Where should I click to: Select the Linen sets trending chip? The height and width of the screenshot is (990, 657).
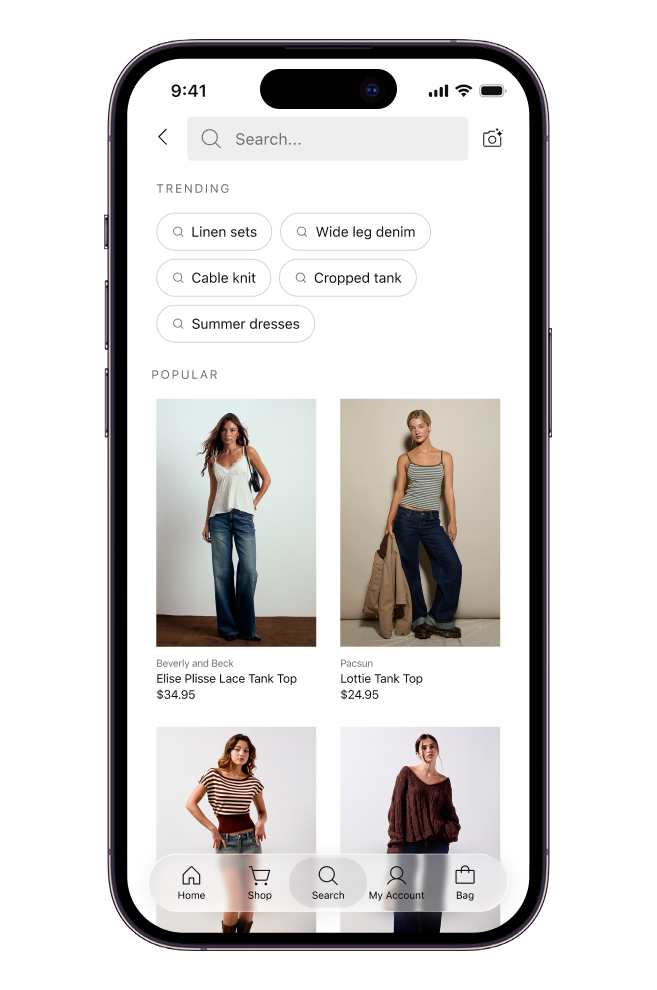pos(214,232)
